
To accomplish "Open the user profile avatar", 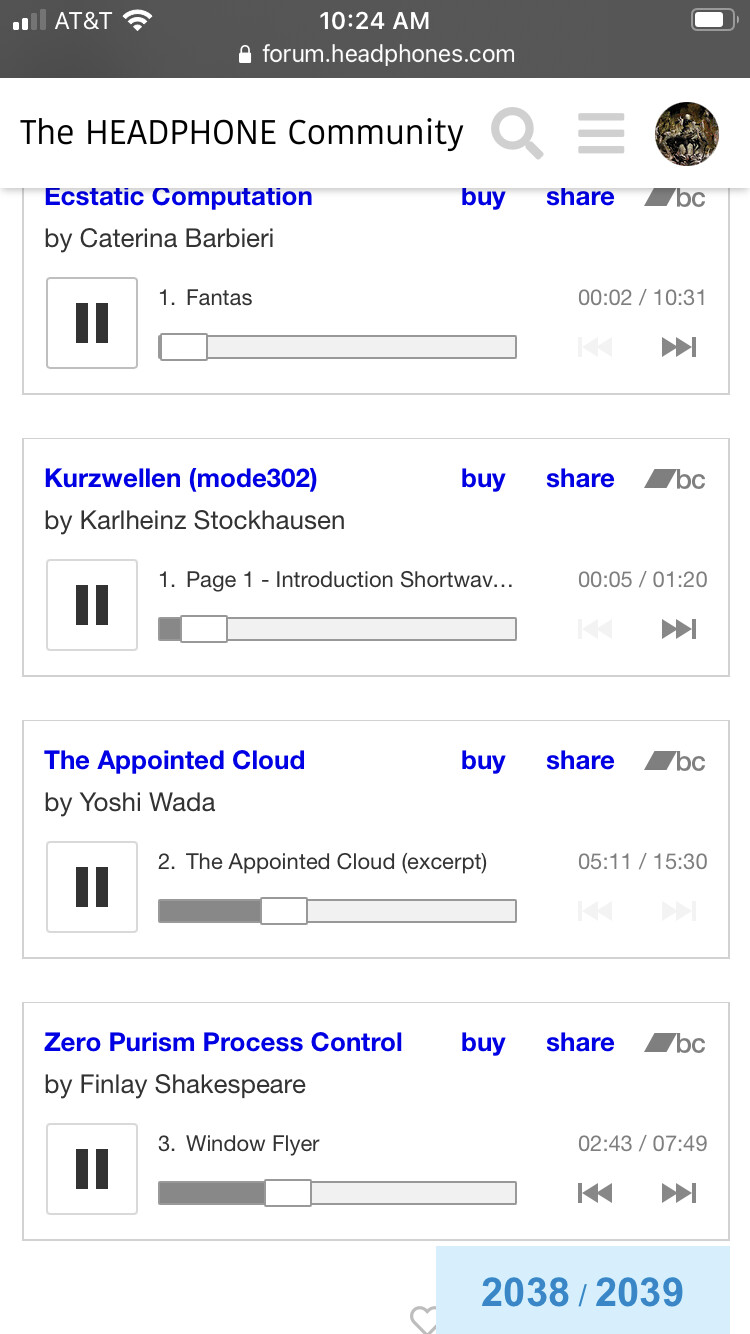I will pyautogui.click(x=686, y=133).
